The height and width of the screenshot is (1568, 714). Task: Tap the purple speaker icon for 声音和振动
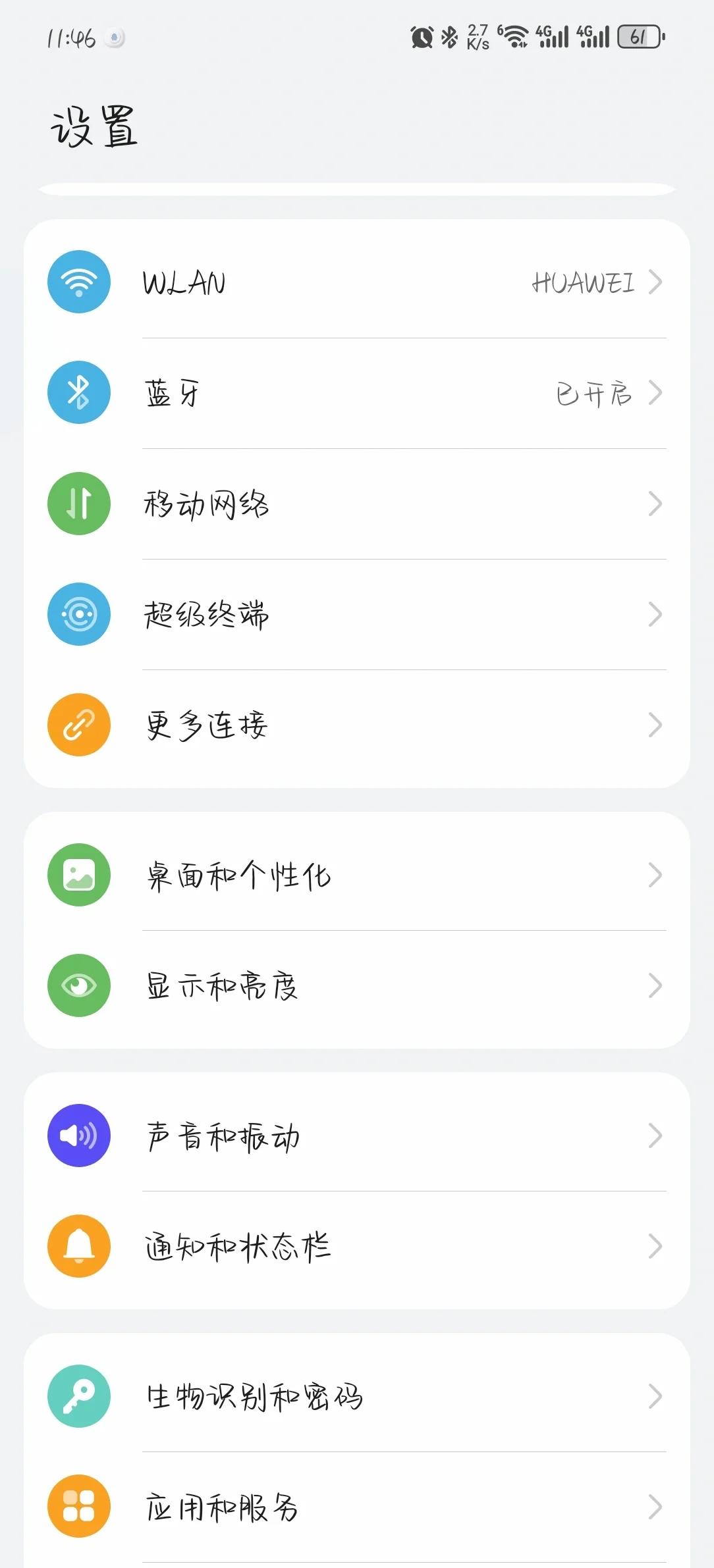tap(78, 1136)
